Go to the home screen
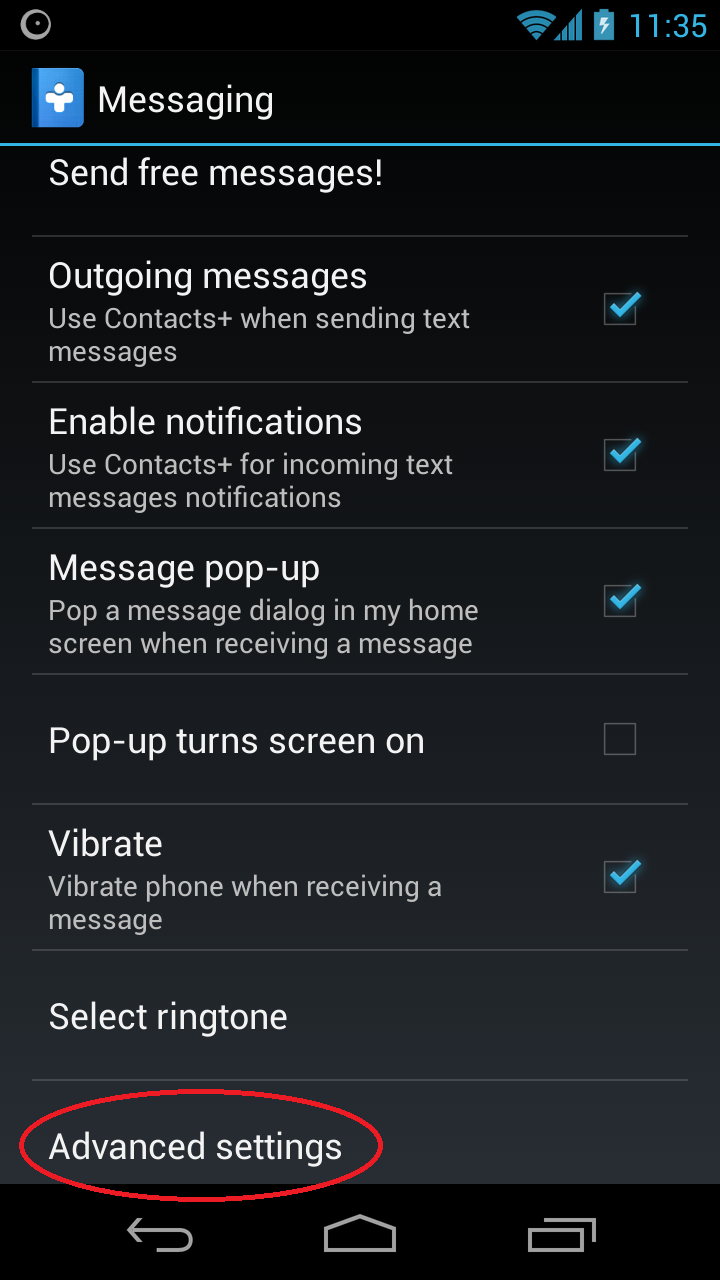The image size is (720, 1280). pos(360,1234)
